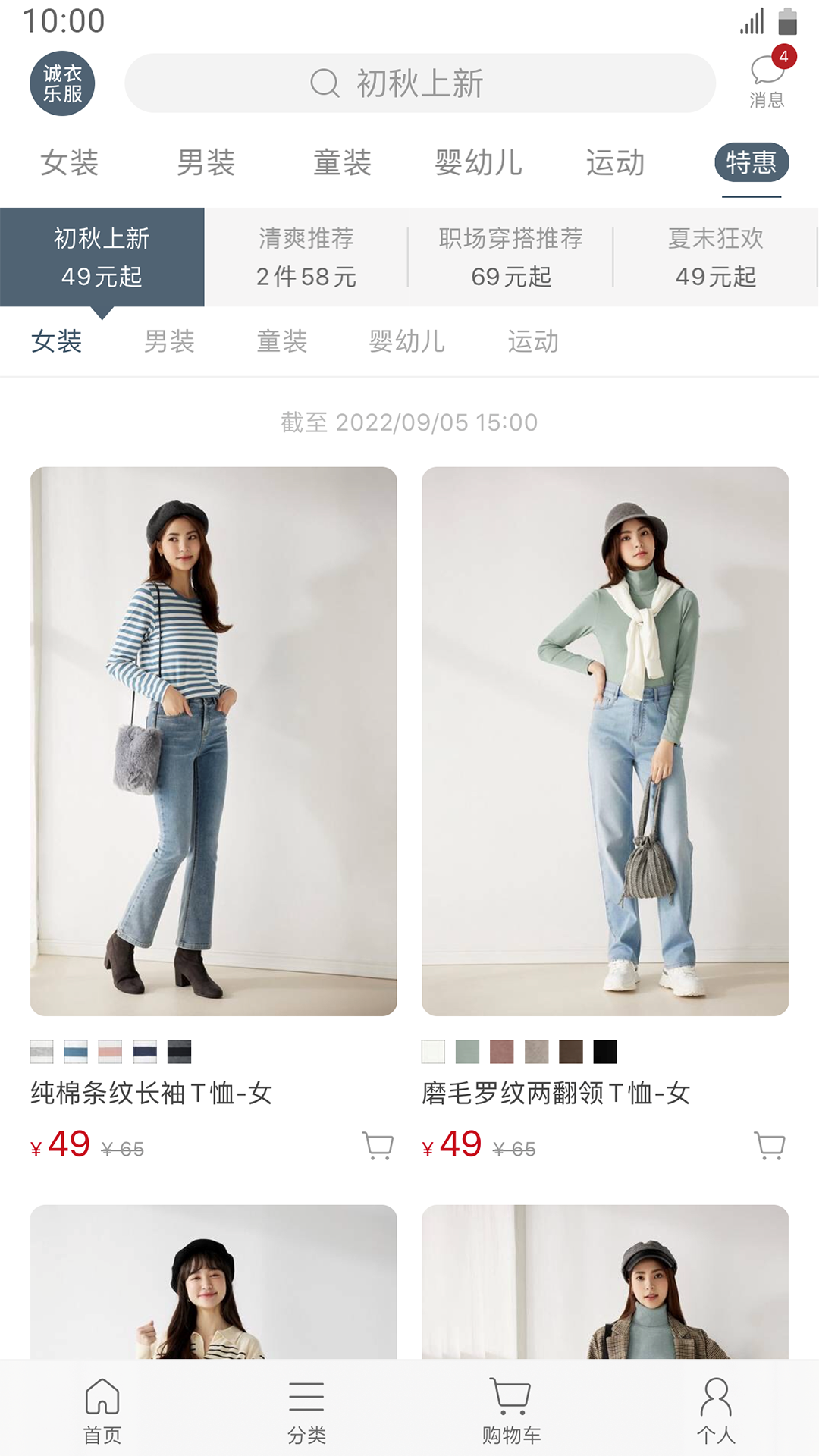Viewport: 819px width, 1456px height.
Task: Select the 夏末狂欢 49元起 promotion
Action: (715, 257)
